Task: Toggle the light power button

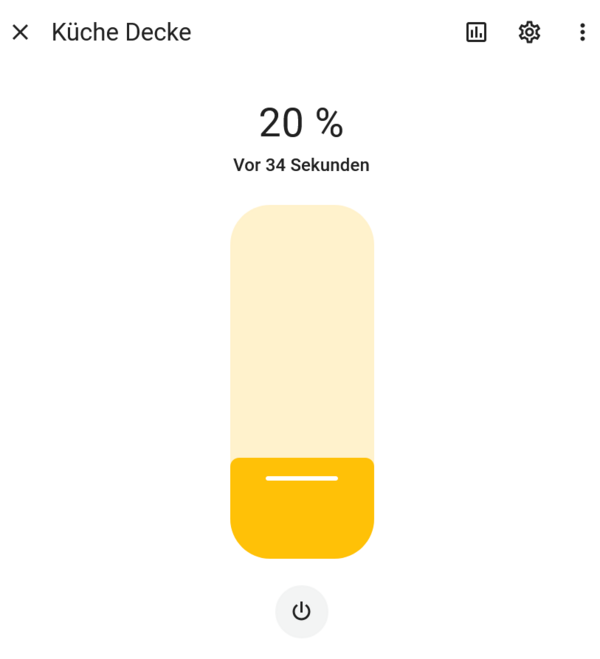Action: click(x=302, y=611)
